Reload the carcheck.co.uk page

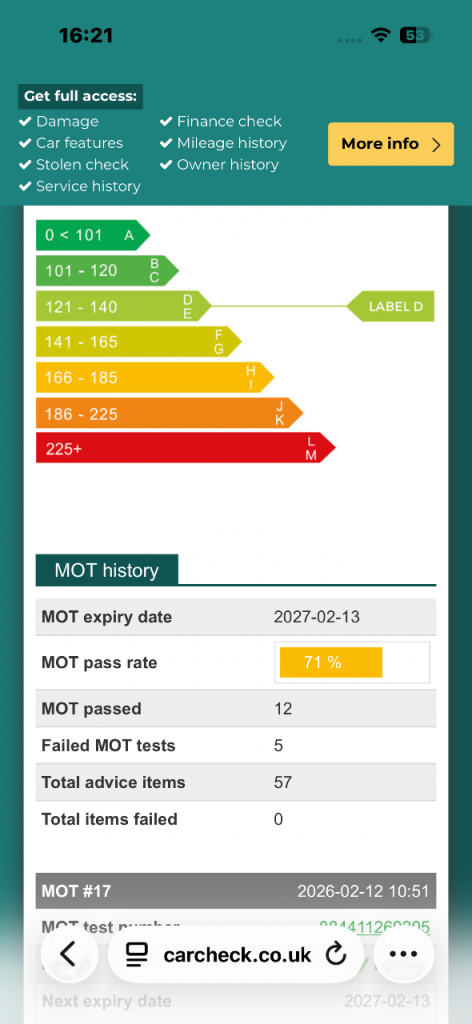[336, 955]
